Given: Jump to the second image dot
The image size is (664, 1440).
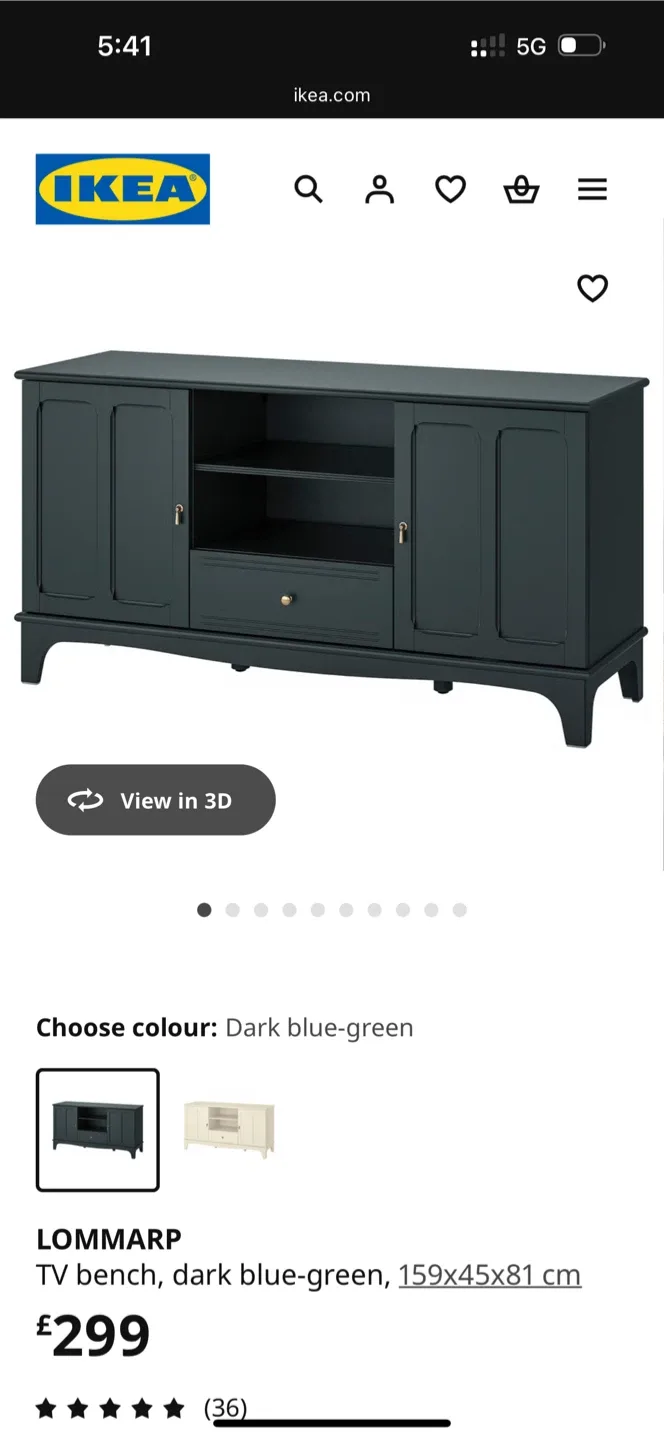Looking at the screenshot, I should [x=233, y=910].
